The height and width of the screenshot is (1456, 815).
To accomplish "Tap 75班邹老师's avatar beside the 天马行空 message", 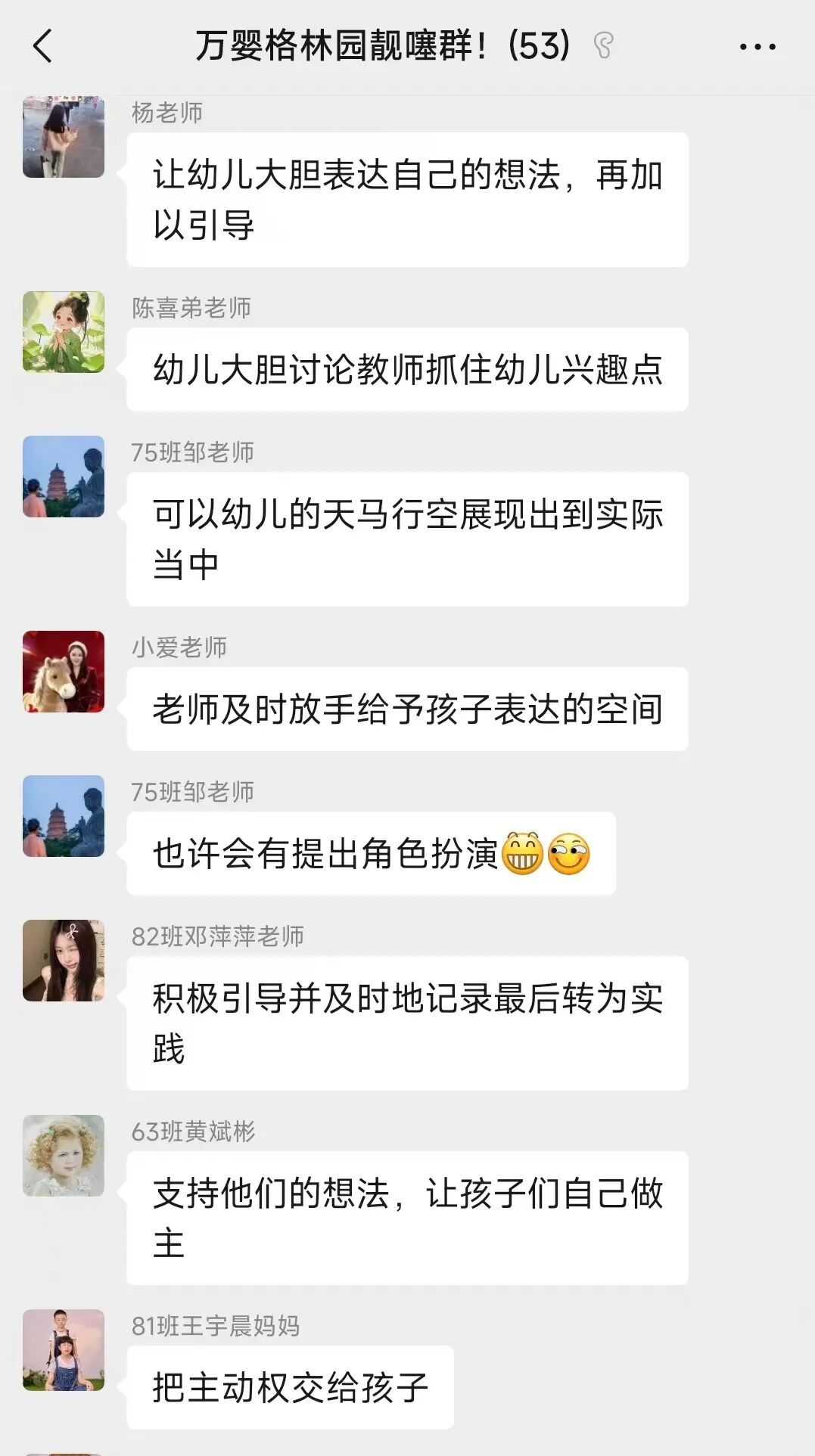I will (x=64, y=477).
